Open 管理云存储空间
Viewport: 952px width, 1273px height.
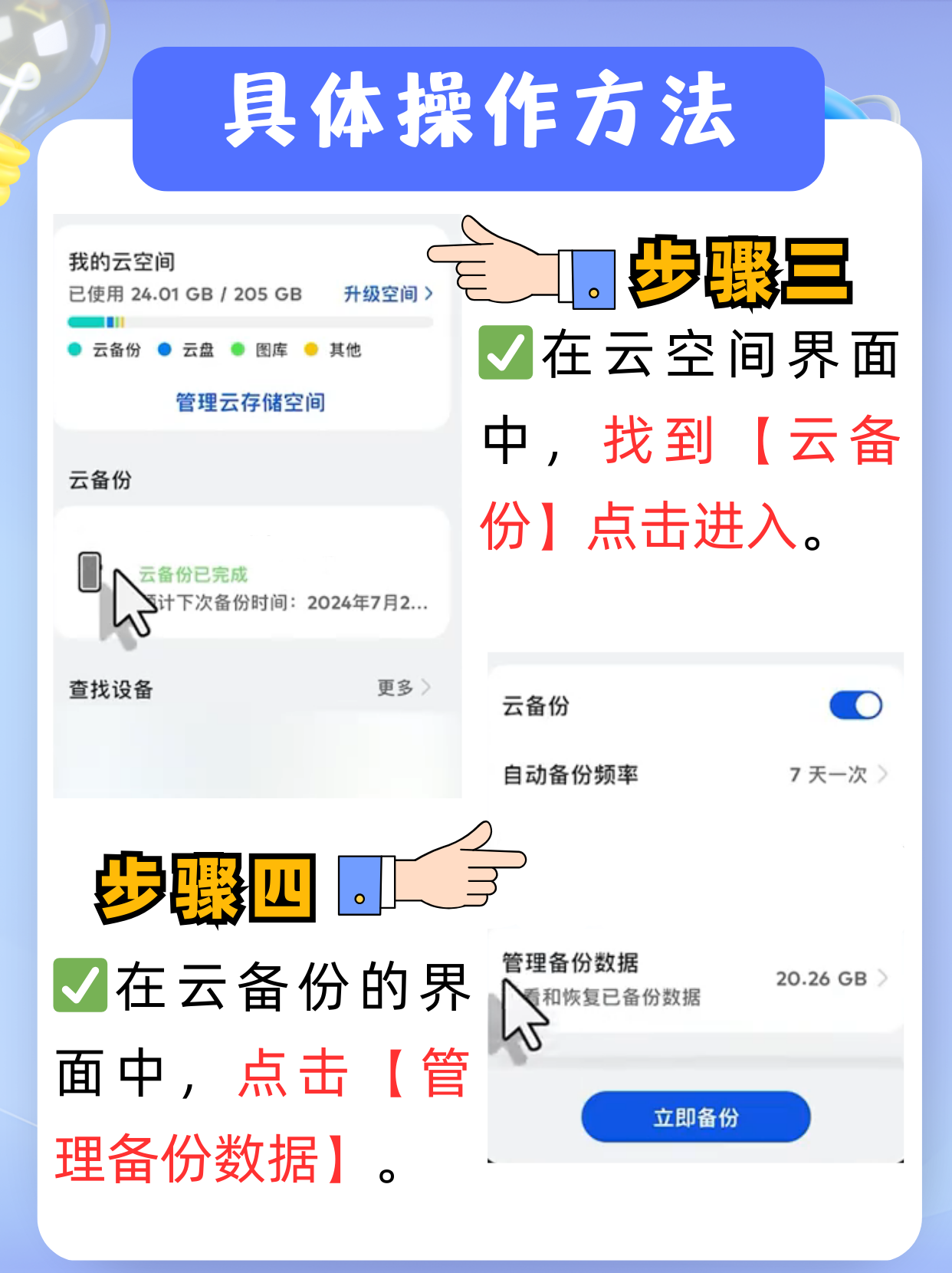point(251,402)
